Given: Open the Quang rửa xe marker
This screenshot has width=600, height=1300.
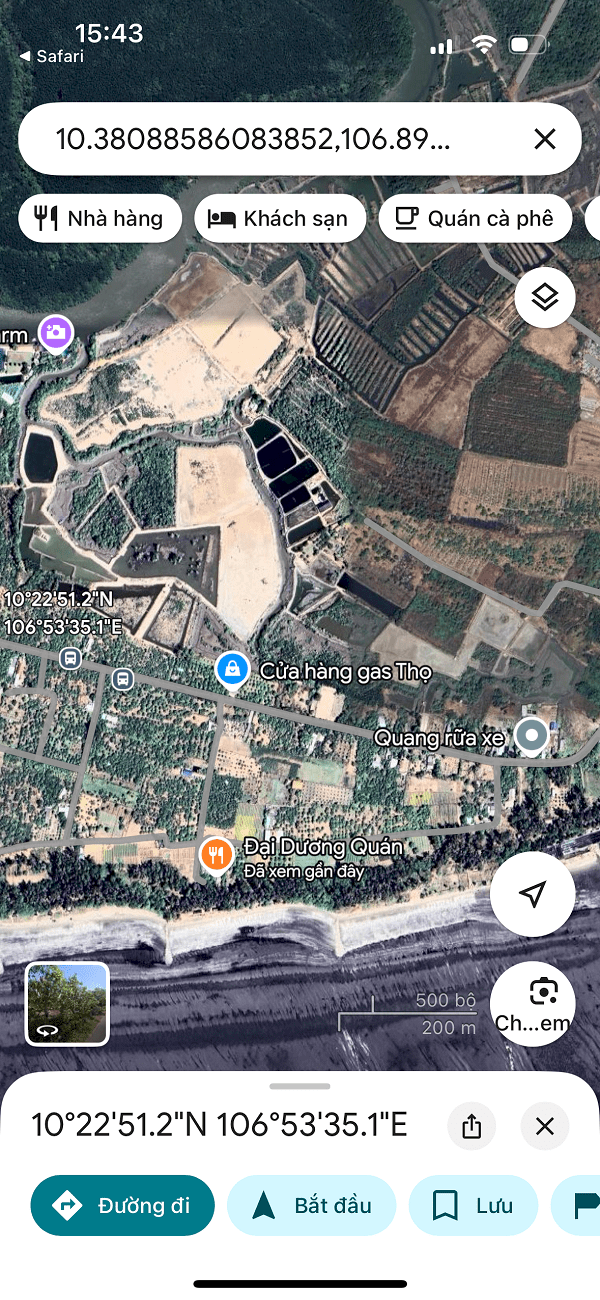Looking at the screenshot, I should [531, 737].
